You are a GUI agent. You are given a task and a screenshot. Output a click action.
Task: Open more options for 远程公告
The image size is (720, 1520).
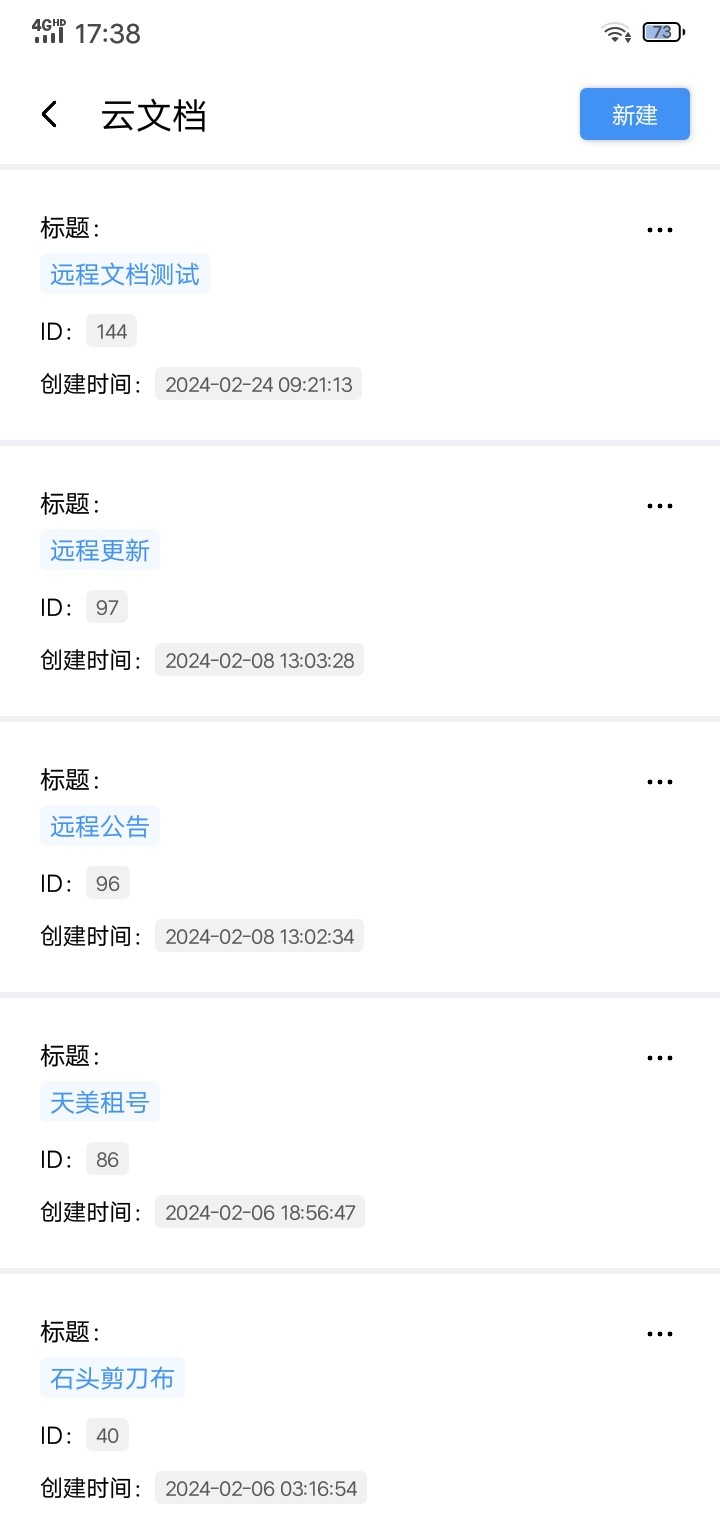click(x=659, y=782)
